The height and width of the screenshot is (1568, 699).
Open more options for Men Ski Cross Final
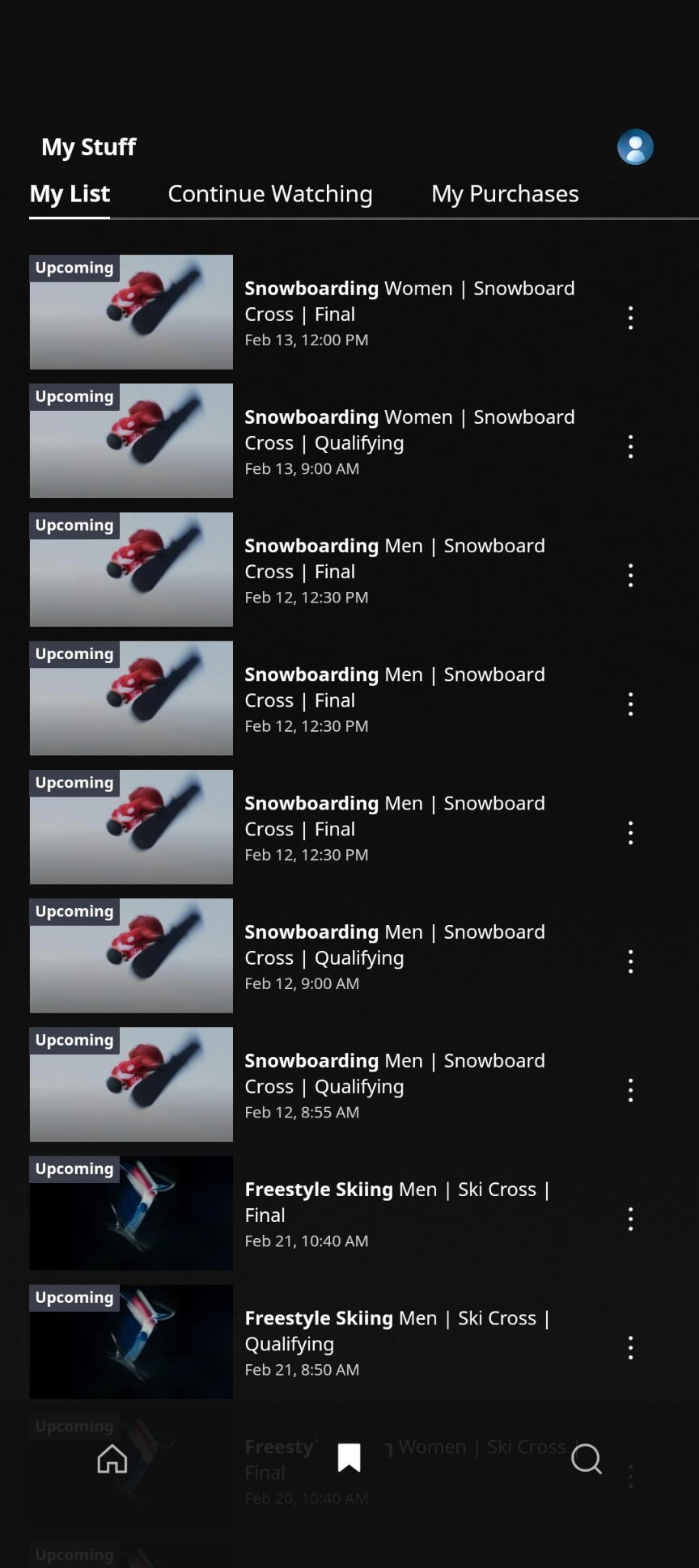tap(630, 1218)
